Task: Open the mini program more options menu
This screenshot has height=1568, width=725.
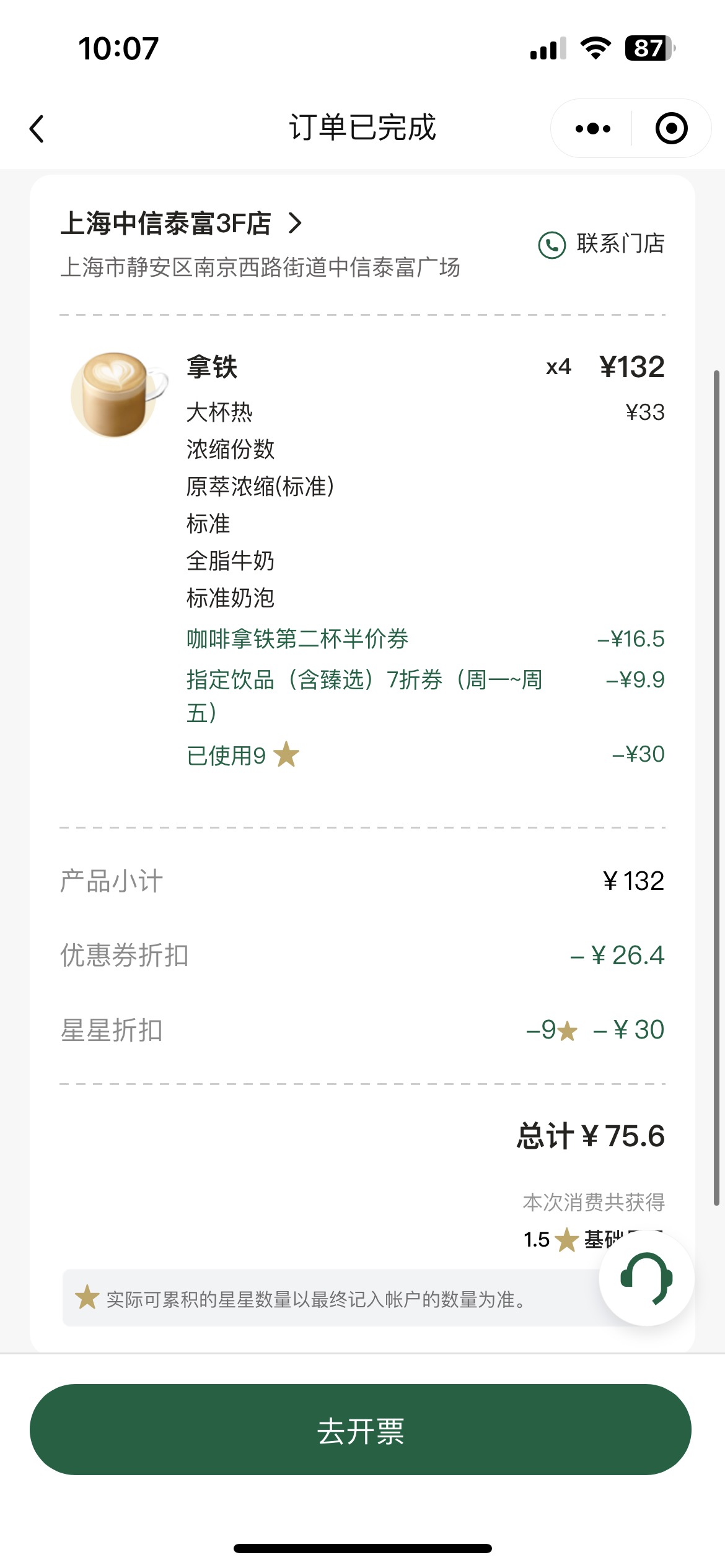Action: click(592, 129)
